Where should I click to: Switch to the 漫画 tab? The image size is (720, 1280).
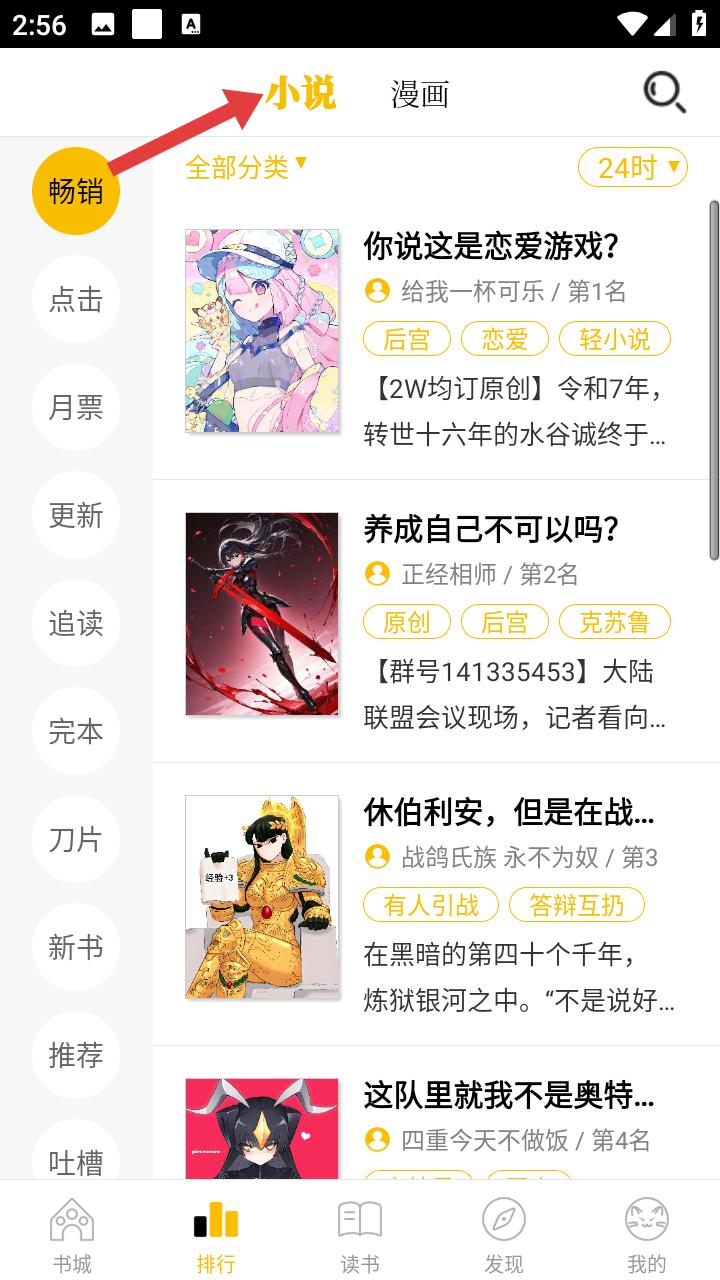(x=420, y=95)
